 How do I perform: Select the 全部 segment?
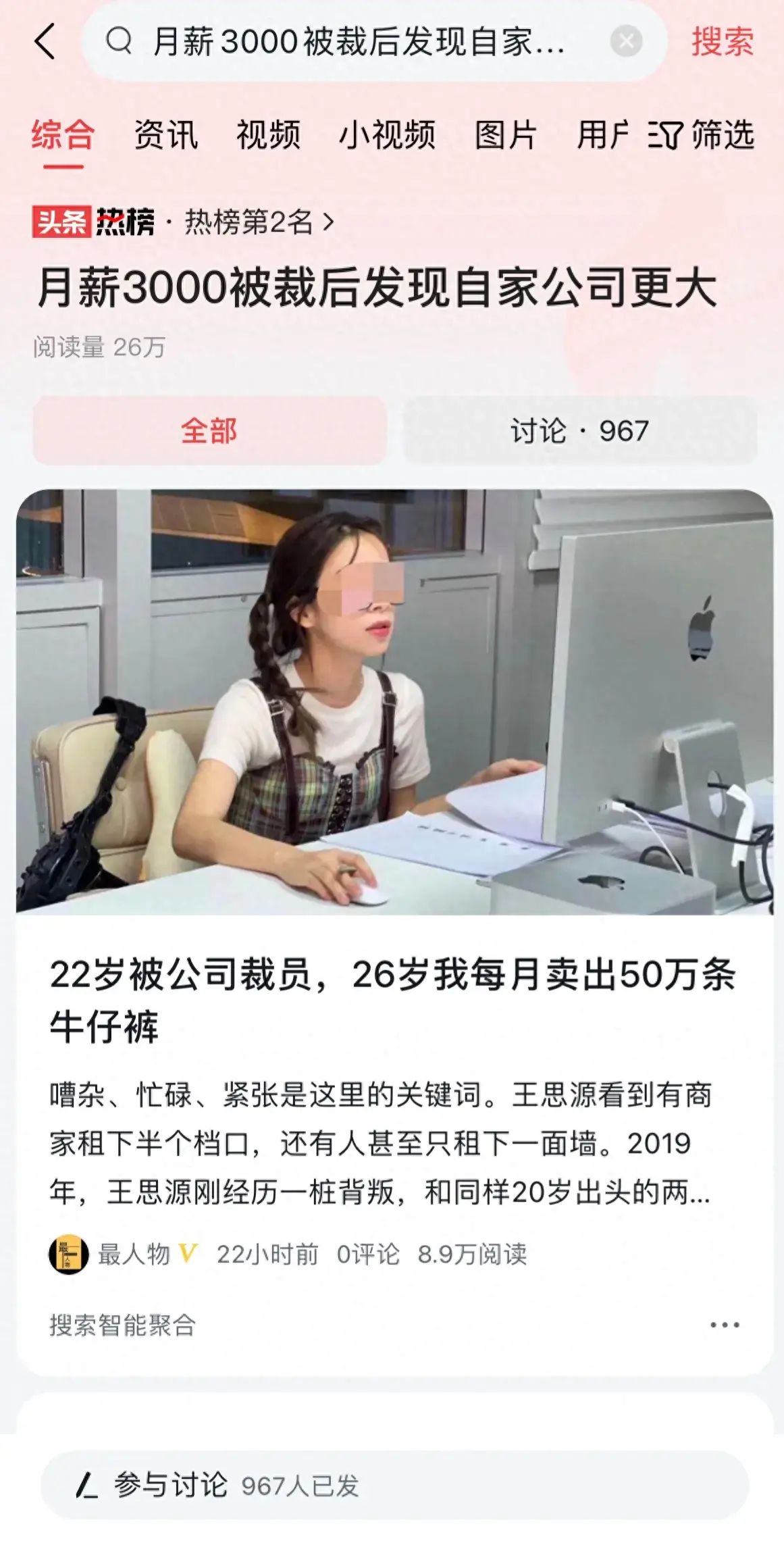209,431
